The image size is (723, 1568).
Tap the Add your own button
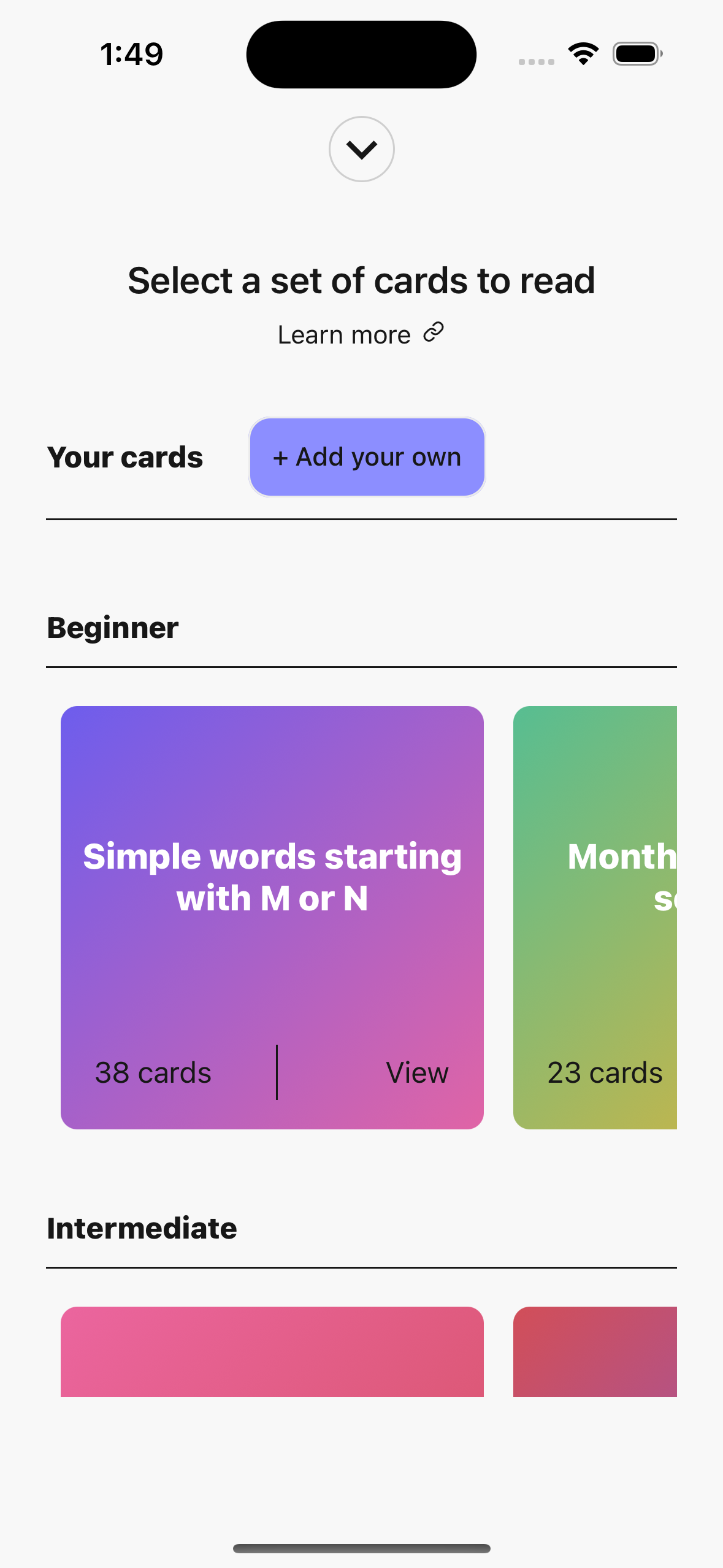[x=367, y=457]
